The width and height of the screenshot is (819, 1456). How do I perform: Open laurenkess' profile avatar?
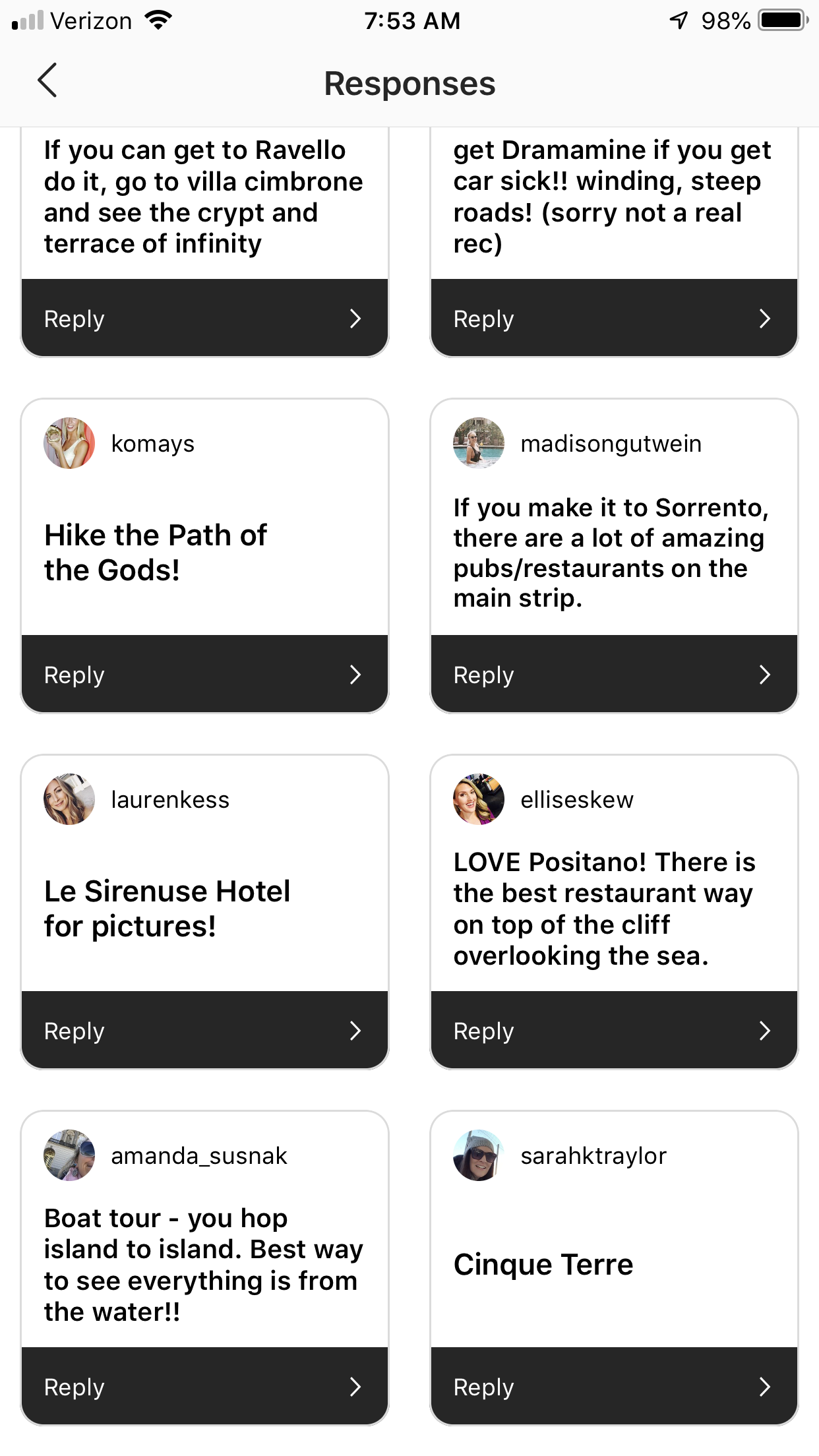[69, 799]
